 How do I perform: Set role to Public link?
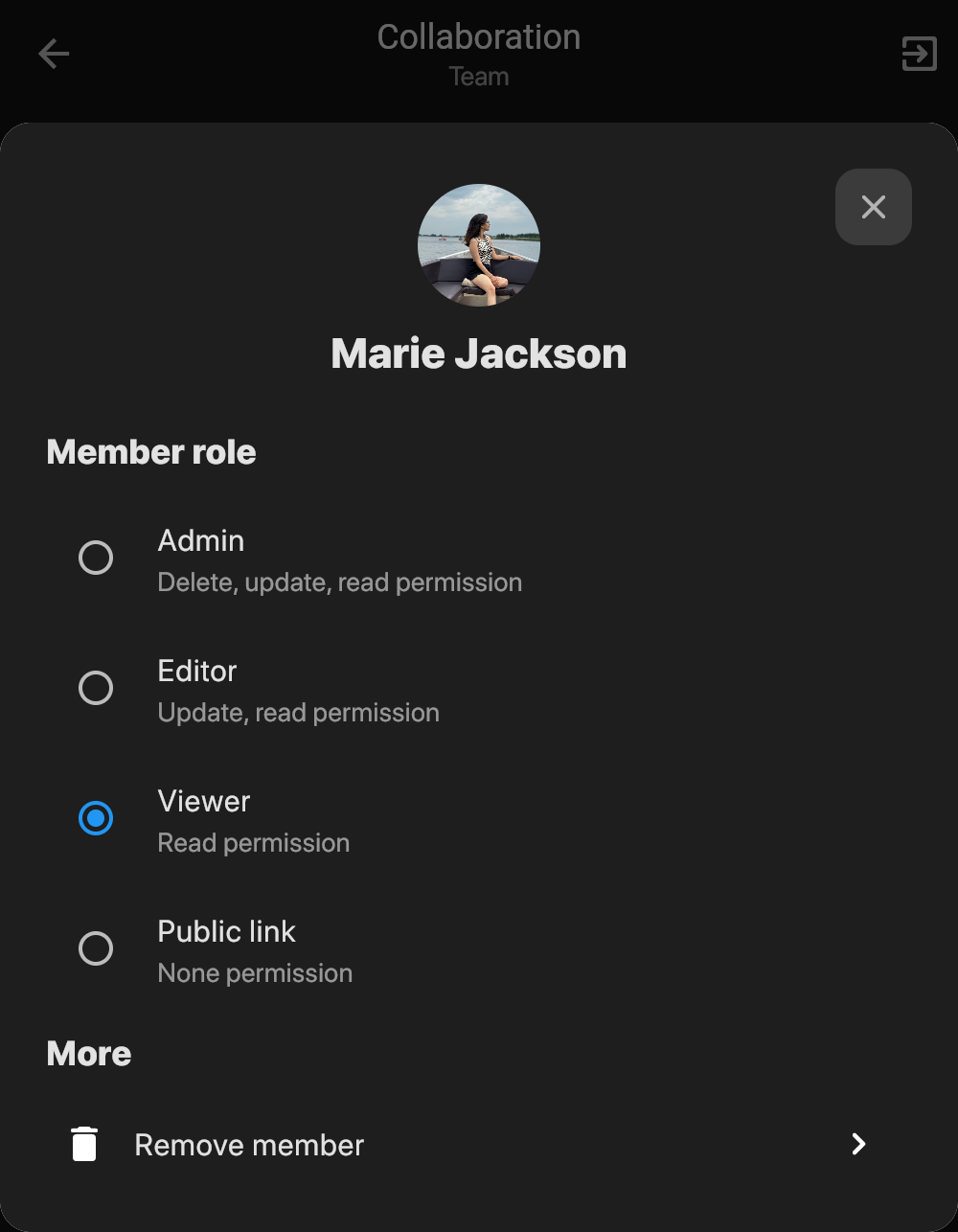(x=96, y=948)
